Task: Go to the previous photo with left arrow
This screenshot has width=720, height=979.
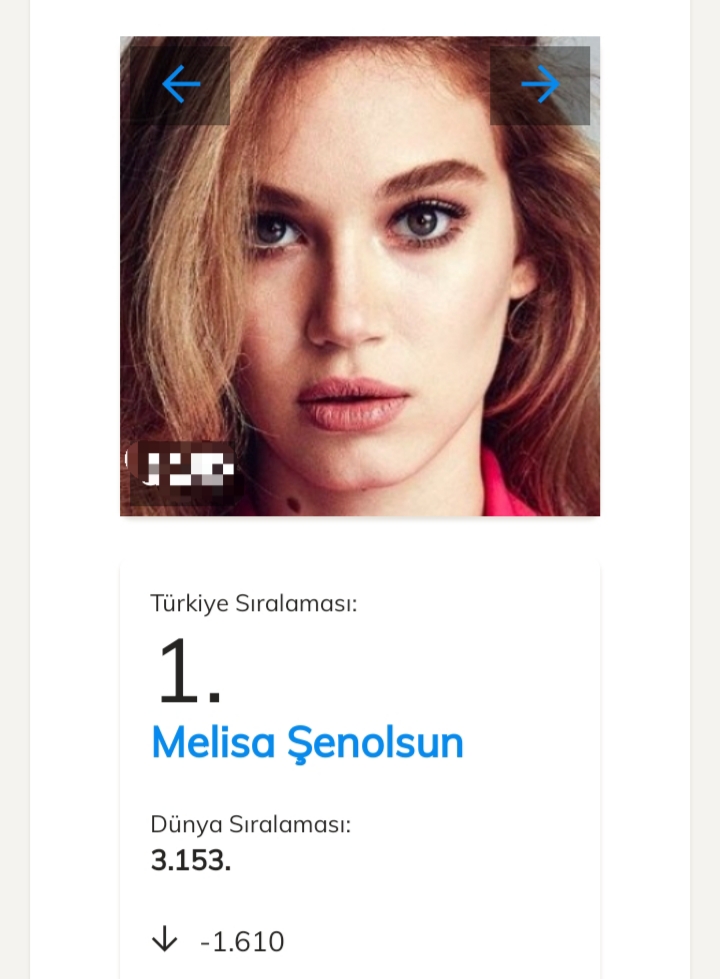Action: point(180,85)
